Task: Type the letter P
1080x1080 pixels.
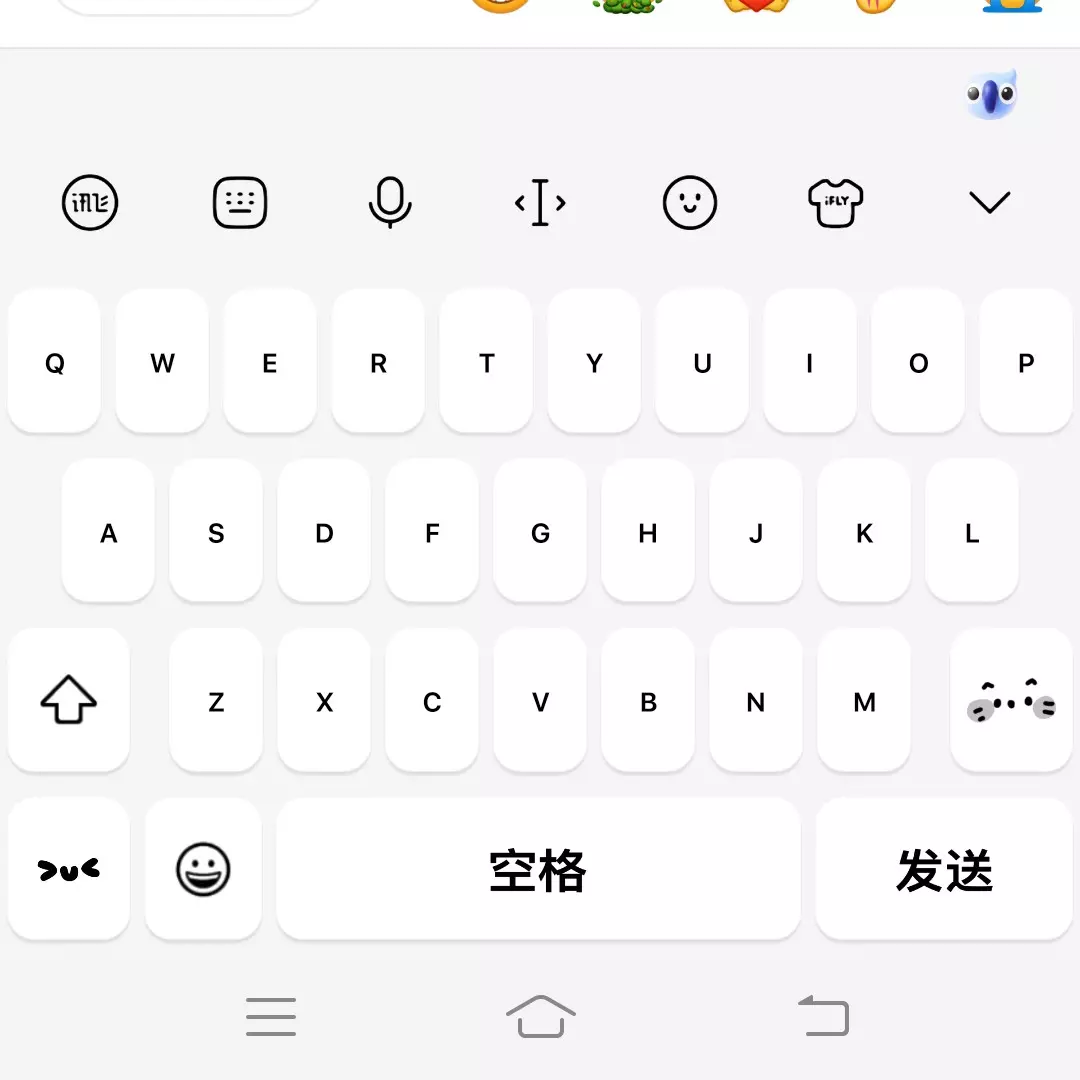Action: tap(1026, 362)
